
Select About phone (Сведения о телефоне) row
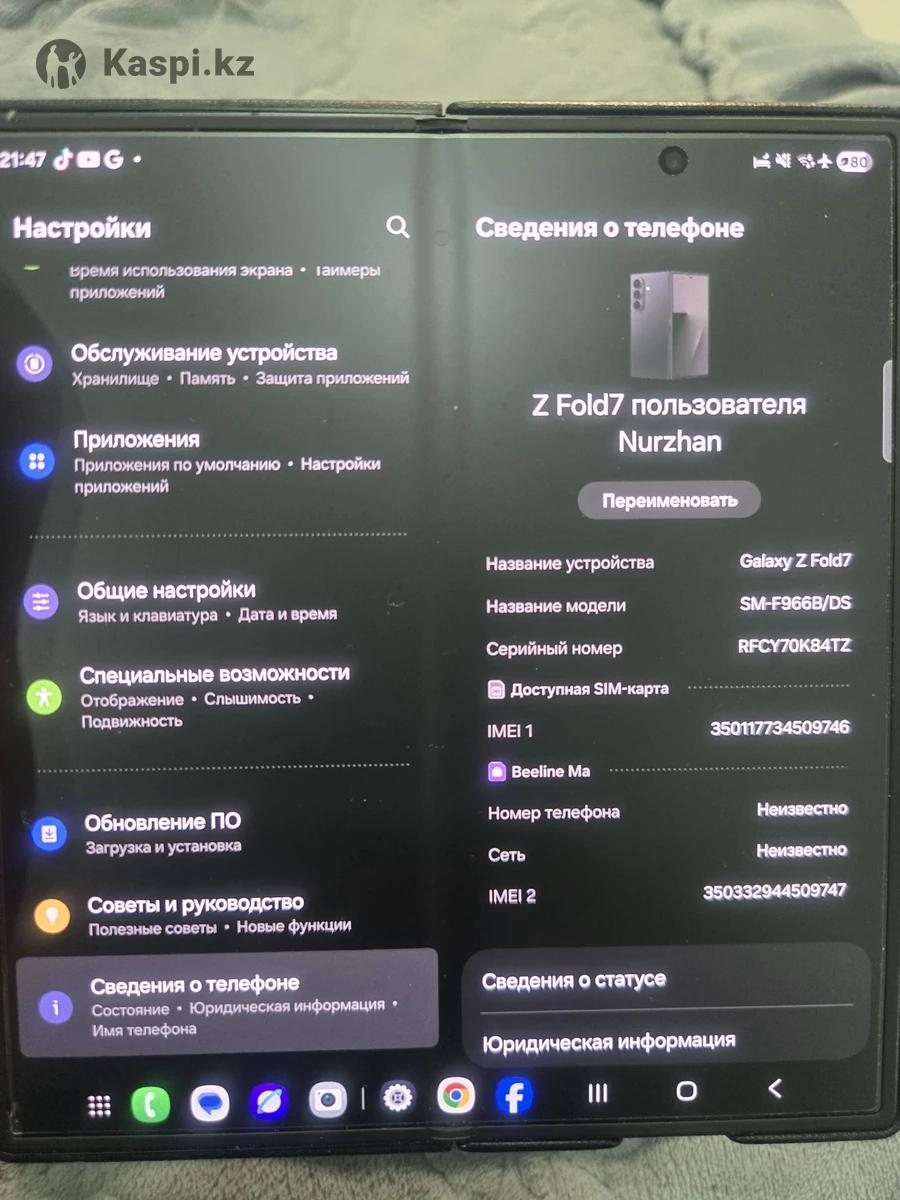[x=228, y=1003]
